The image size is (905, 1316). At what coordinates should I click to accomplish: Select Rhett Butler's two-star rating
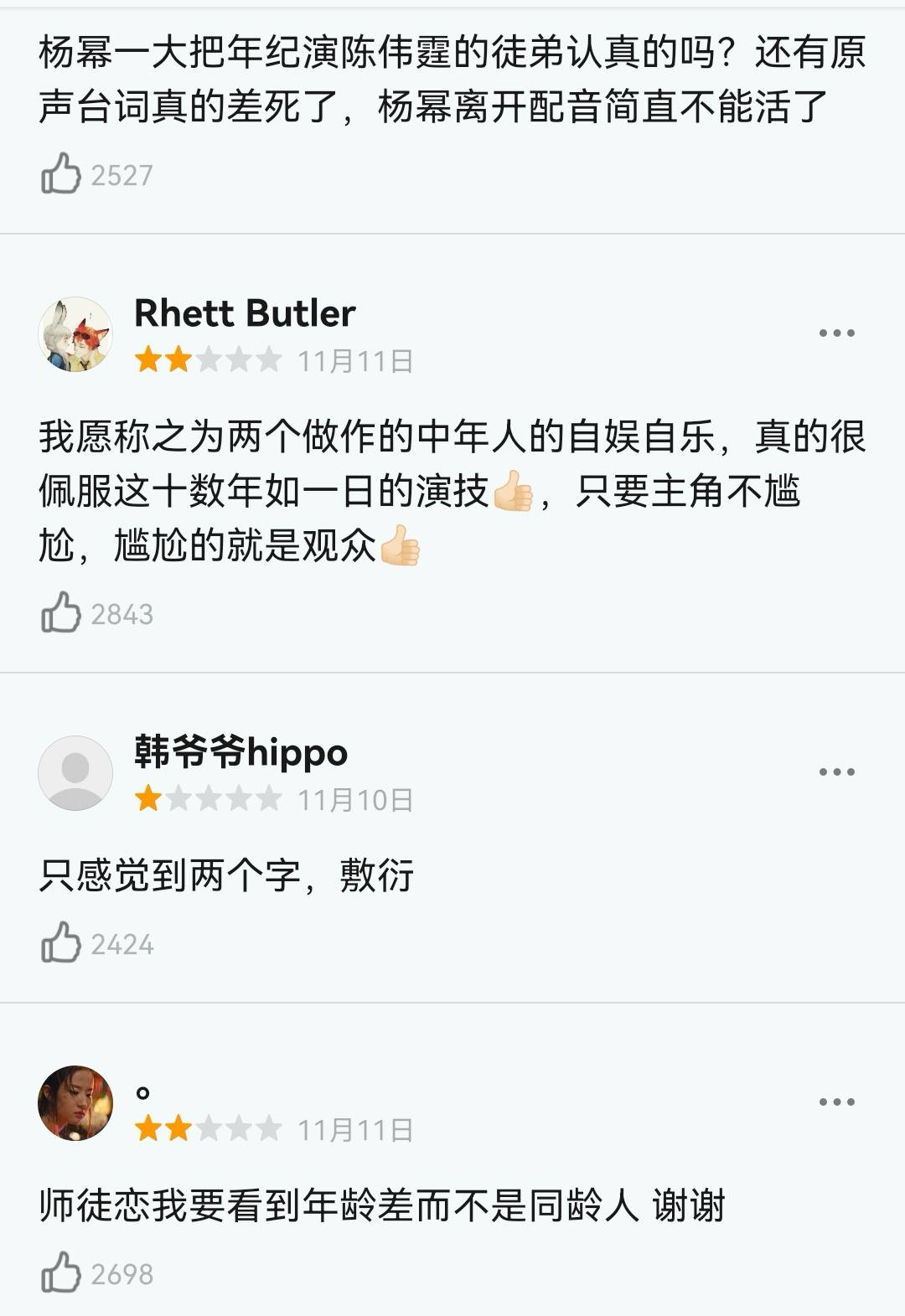[205, 360]
